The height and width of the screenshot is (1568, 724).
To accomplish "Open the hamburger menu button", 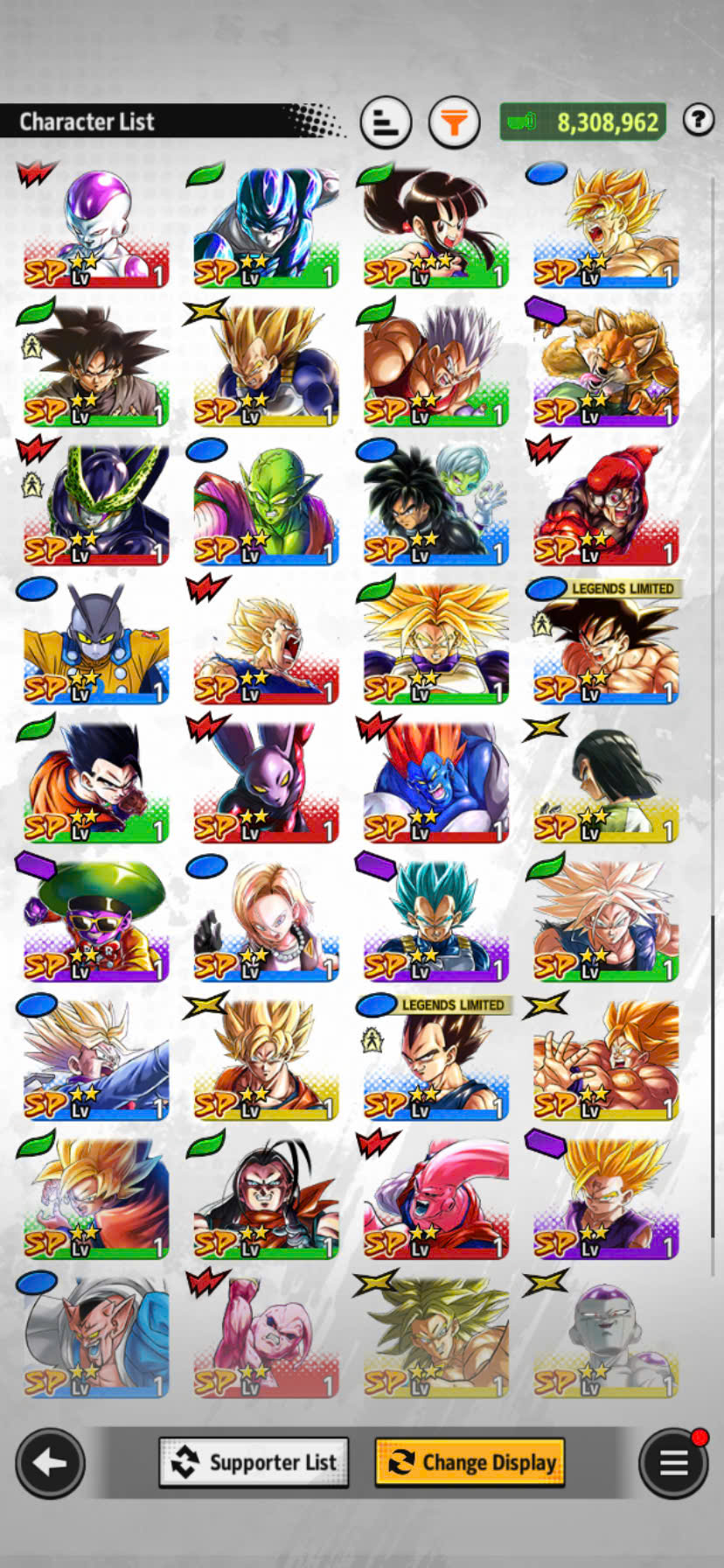I will (x=672, y=1462).
